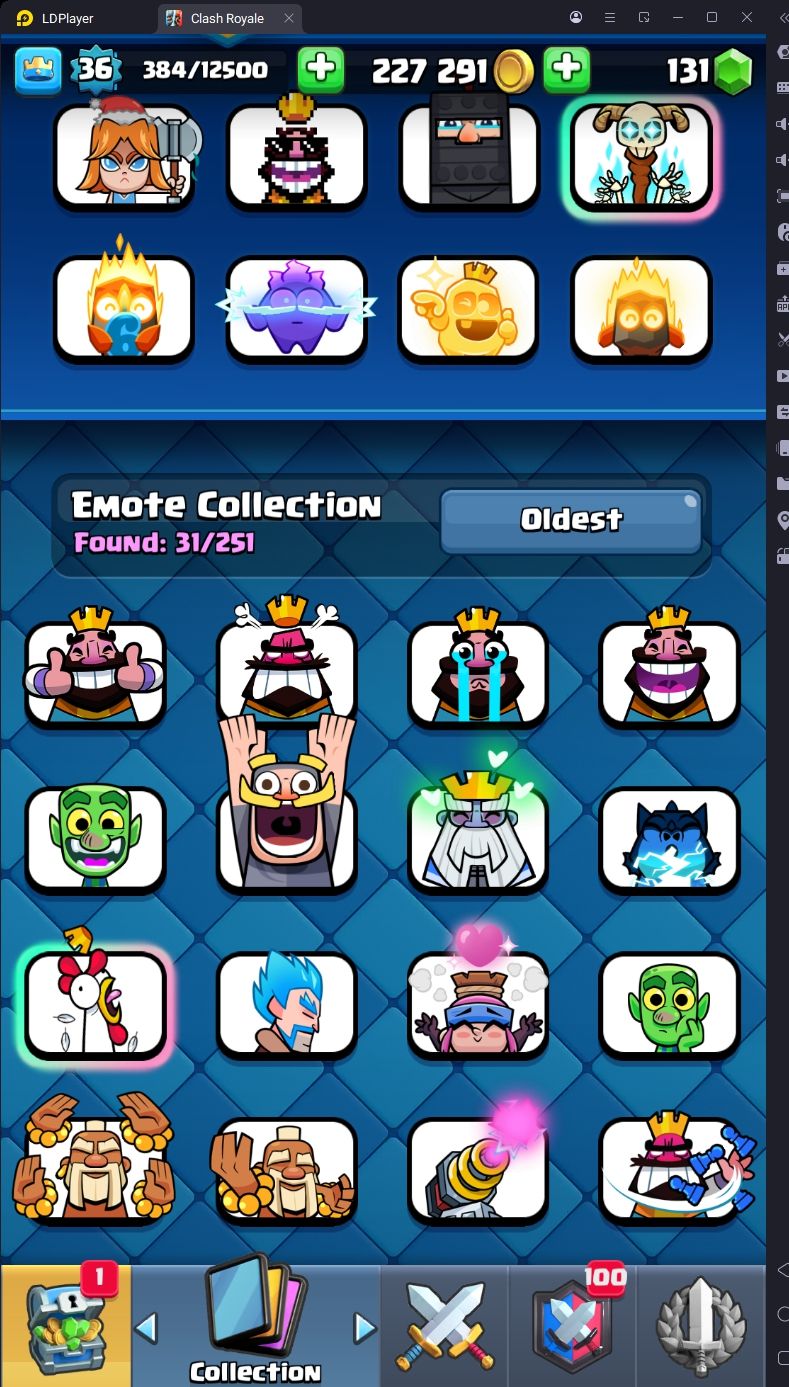
Task: Change sort order from Oldest
Action: 571,520
